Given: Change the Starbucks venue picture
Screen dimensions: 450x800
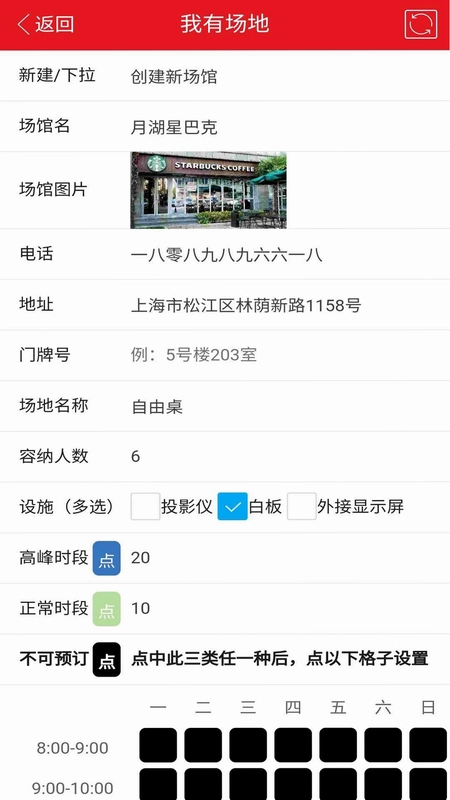Looking at the screenshot, I should coord(208,190).
